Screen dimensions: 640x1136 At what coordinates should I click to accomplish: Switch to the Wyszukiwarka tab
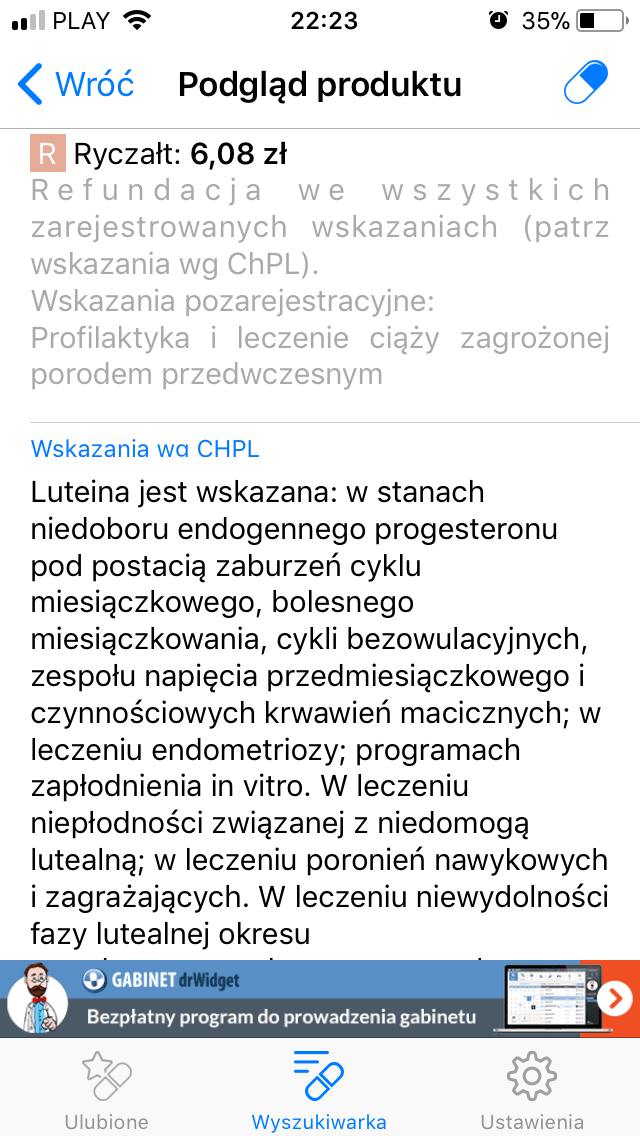(x=319, y=1090)
